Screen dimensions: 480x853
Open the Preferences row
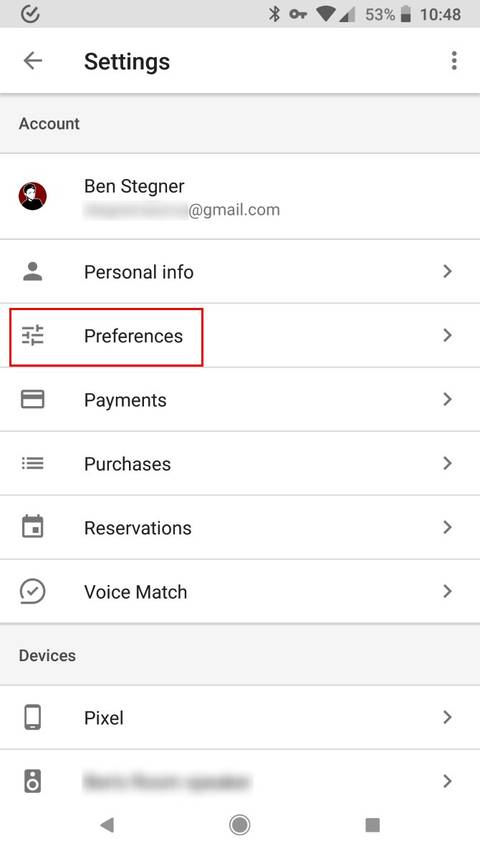click(240, 336)
